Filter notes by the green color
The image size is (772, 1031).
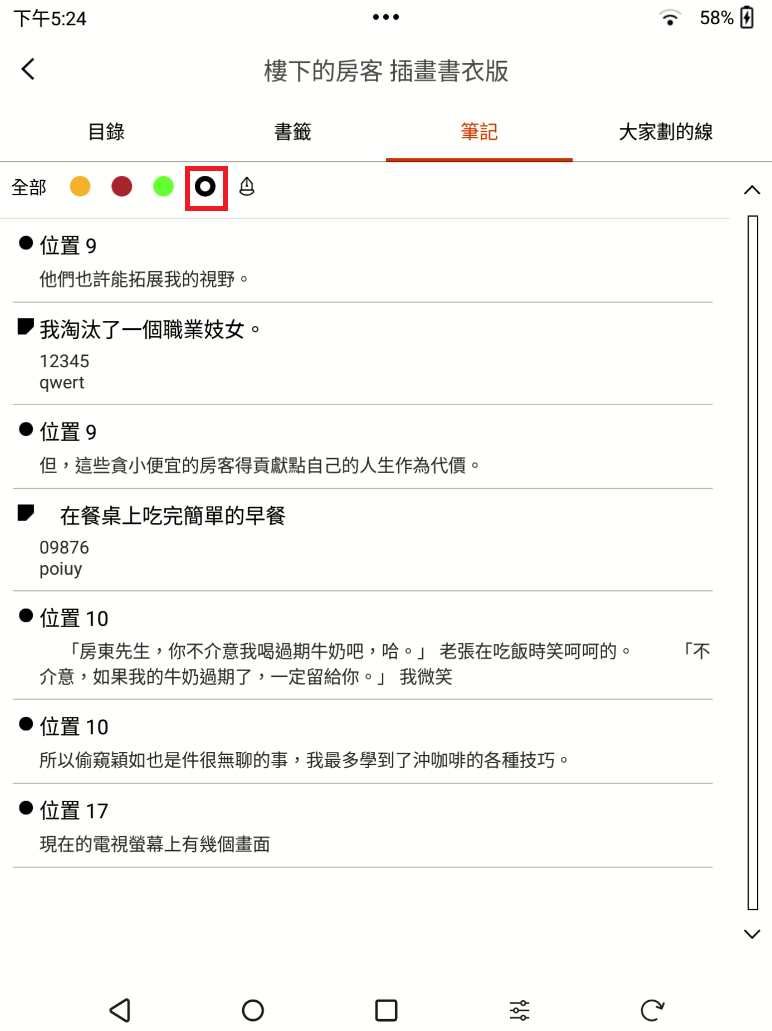tap(164, 187)
